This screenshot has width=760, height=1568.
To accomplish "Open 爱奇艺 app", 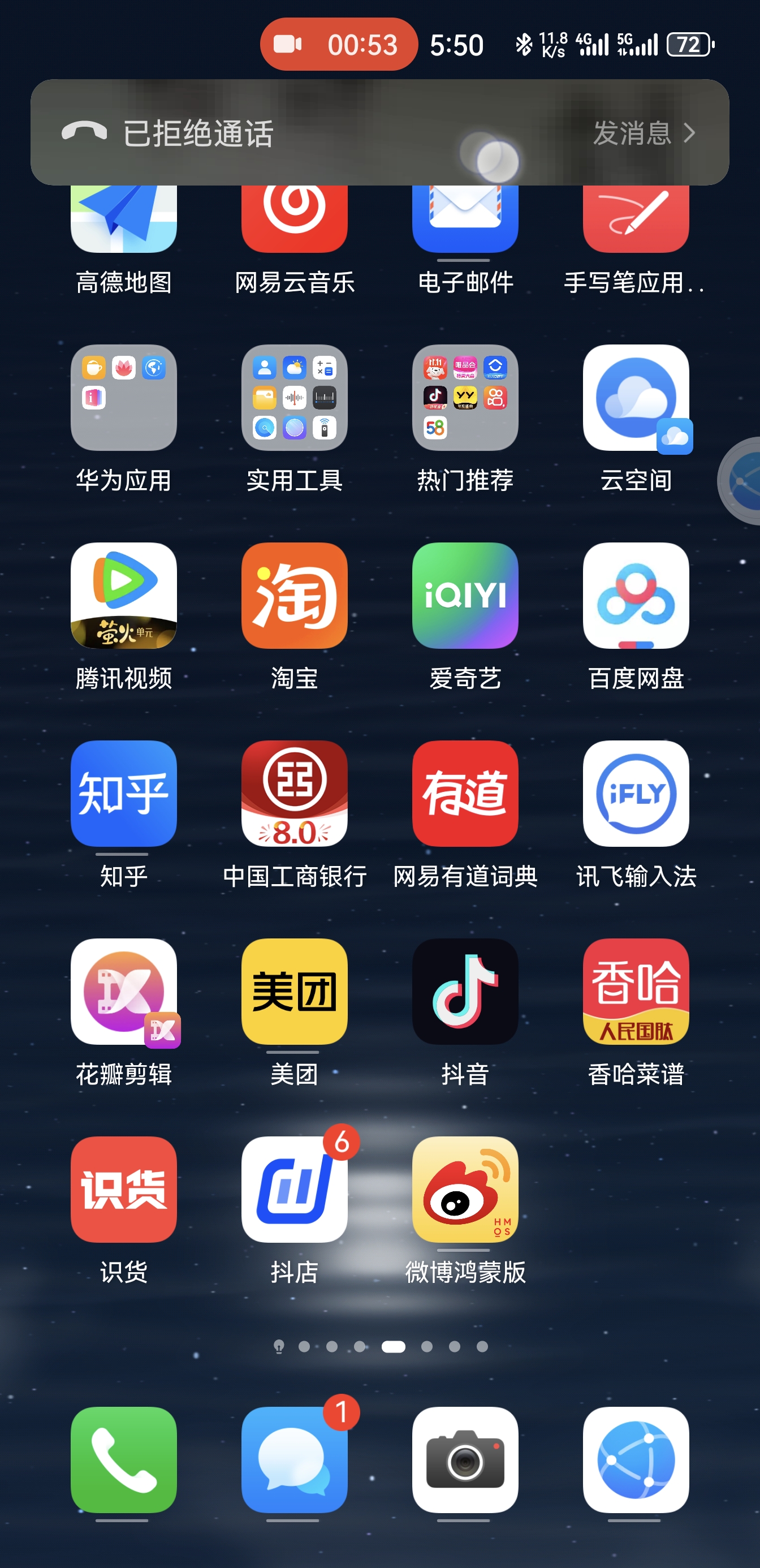I will point(465,596).
